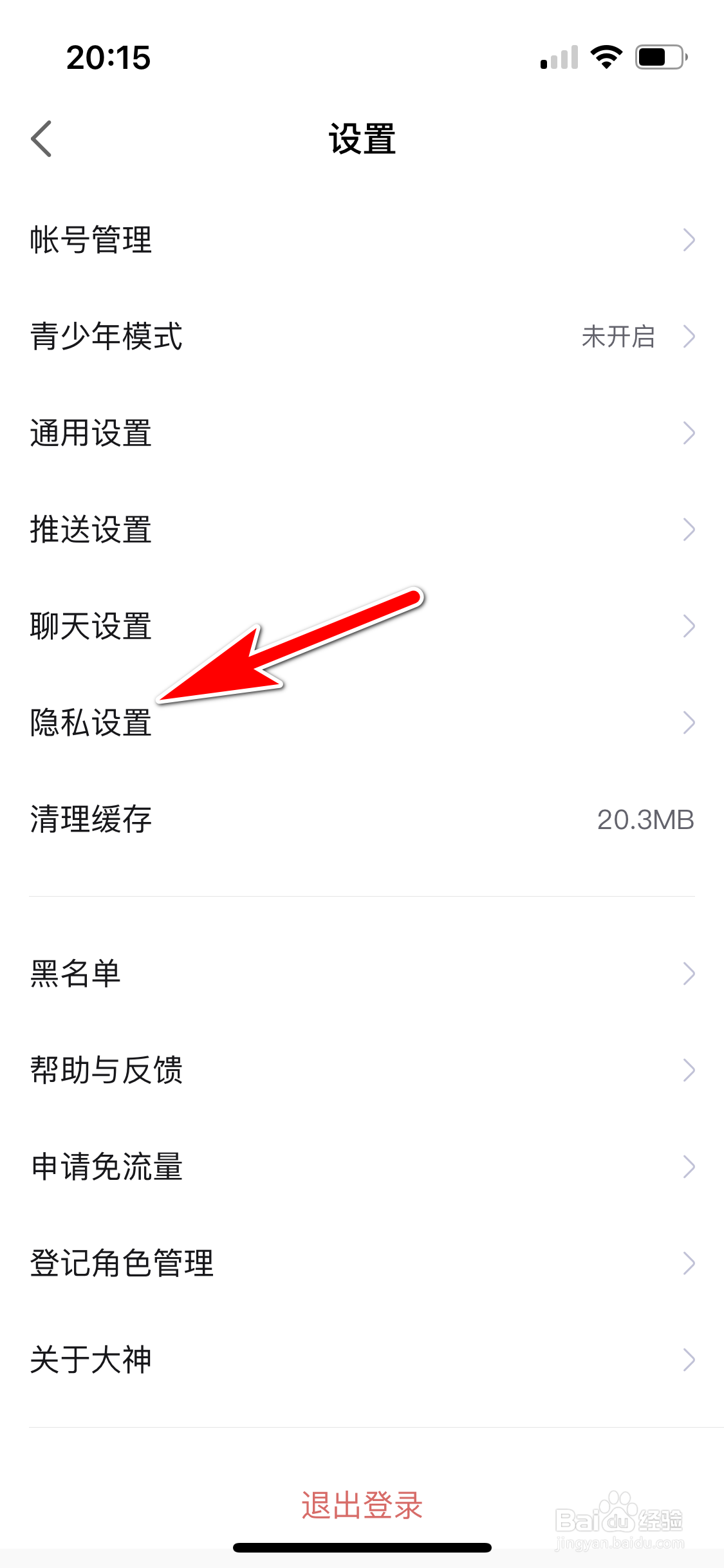This screenshot has width=724, height=1568.
Task: Open 推送设置 (Push Settings)
Action: 360,530
